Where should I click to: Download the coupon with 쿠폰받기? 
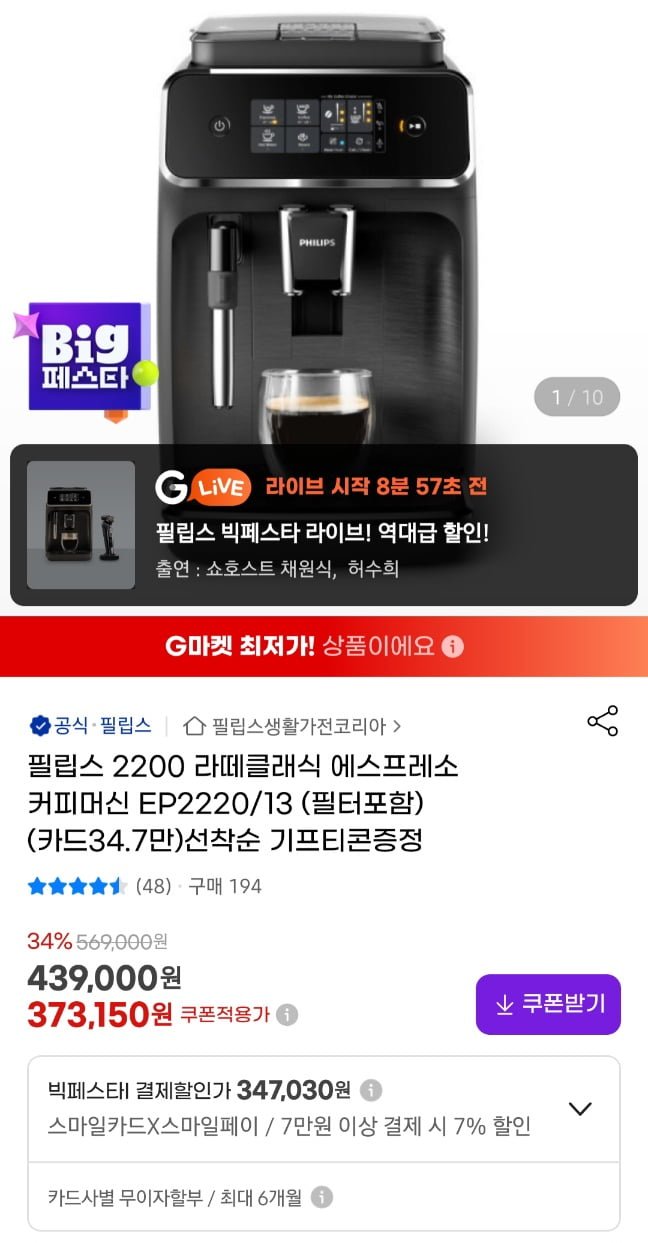pos(548,1003)
